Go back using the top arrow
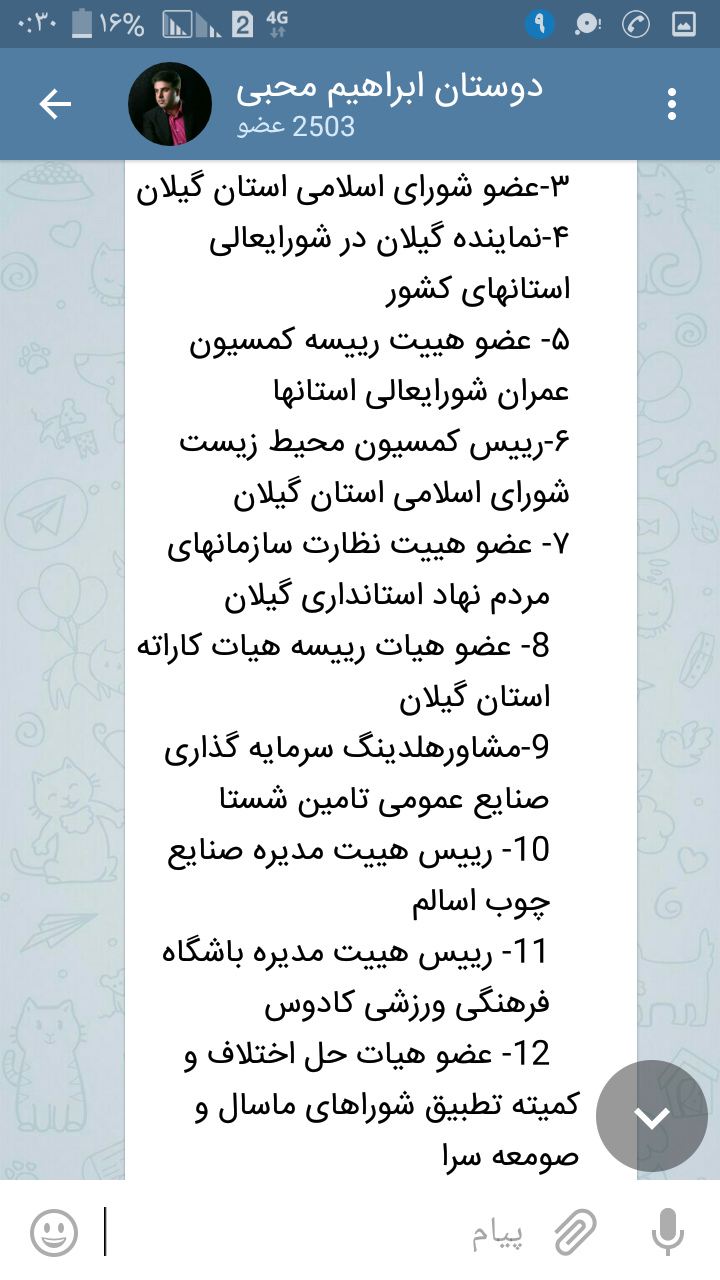This screenshot has height=1280, width=720. coord(55,104)
